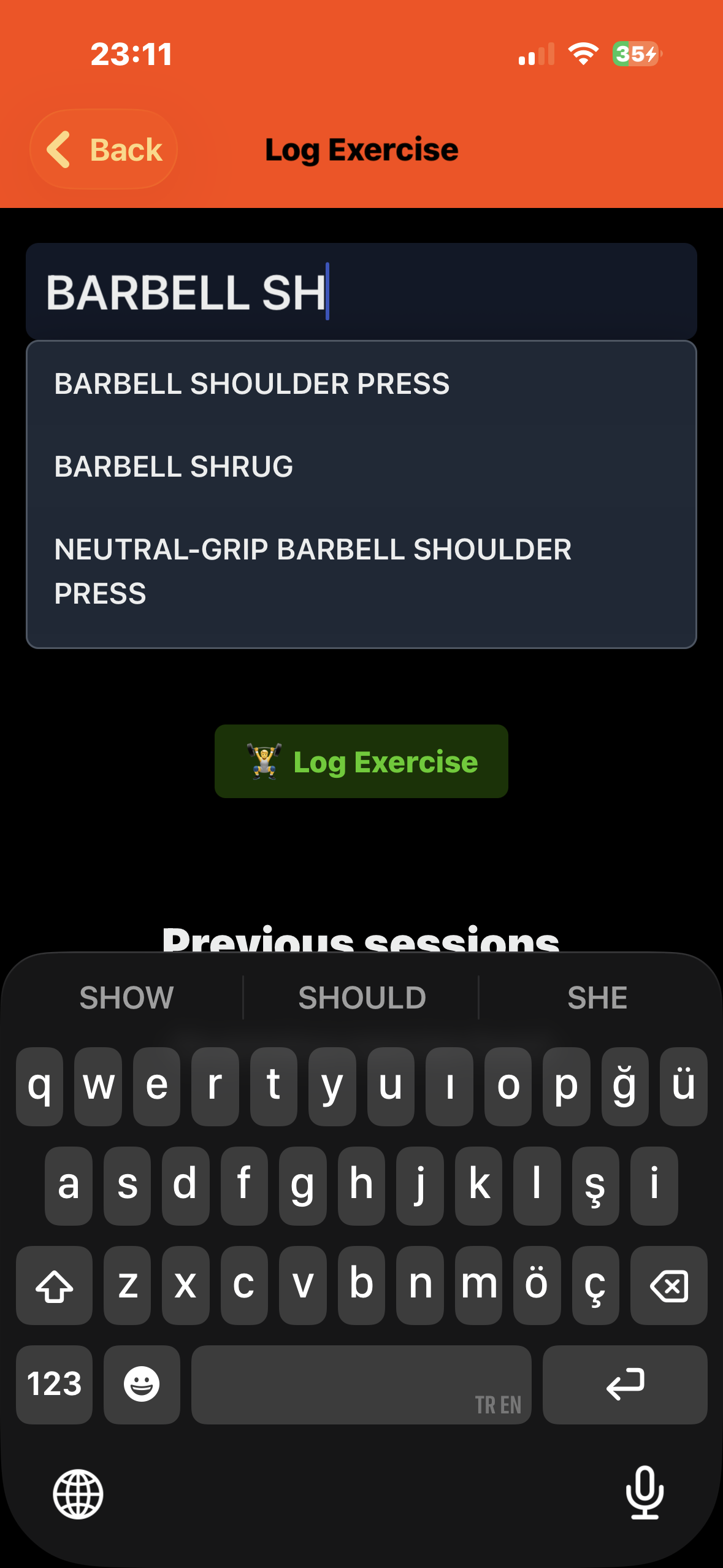Tap the green Log Exercise button
The width and height of the screenshot is (723, 1568).
361,761
